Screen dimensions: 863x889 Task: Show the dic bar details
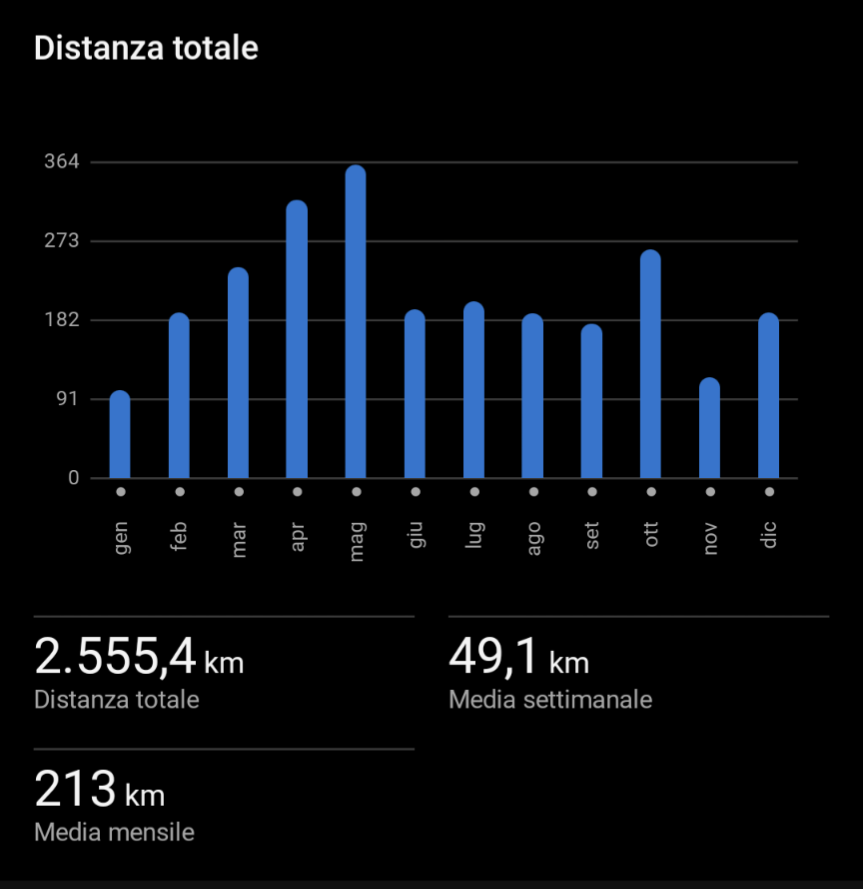(x=769, y=396)
